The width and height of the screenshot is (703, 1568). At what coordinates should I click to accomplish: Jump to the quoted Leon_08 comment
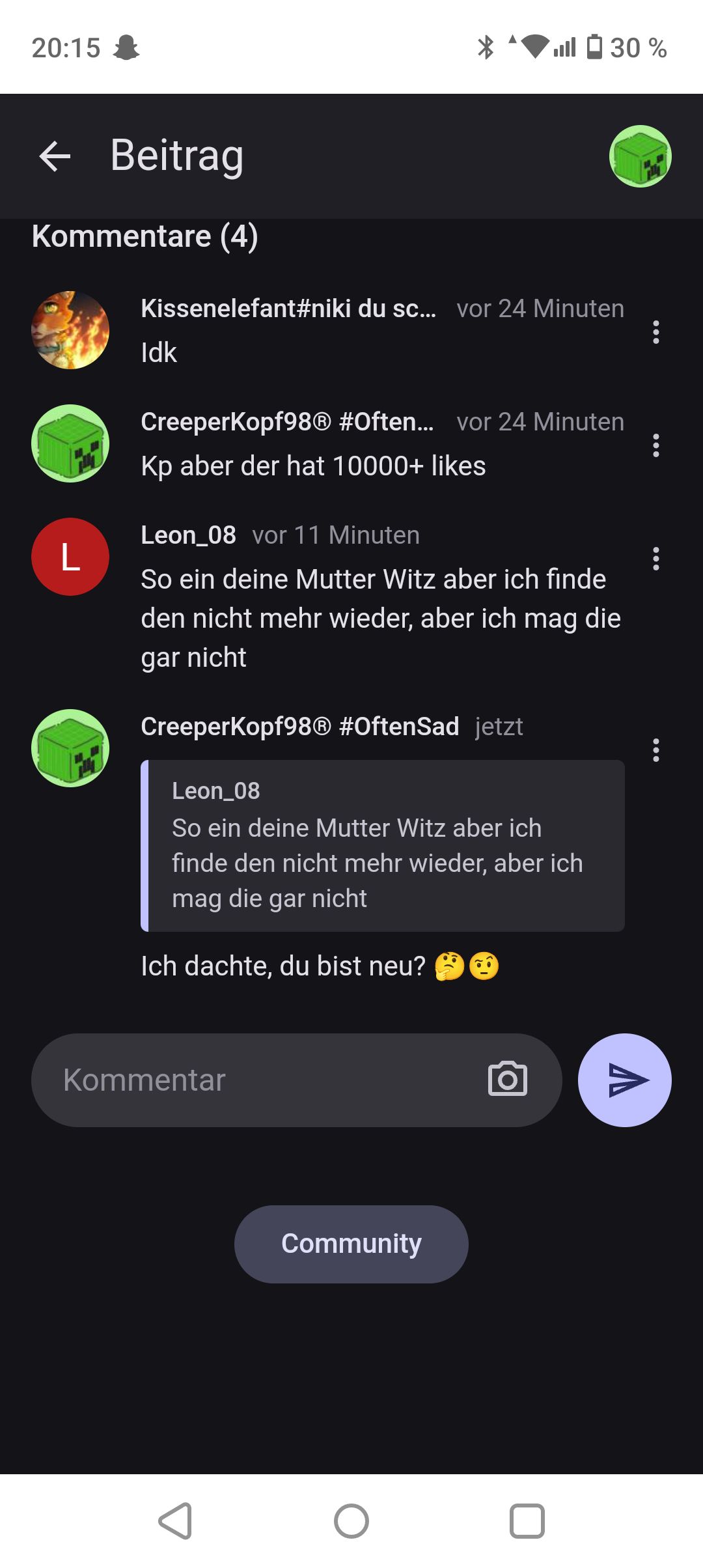(x=383, y=845)
